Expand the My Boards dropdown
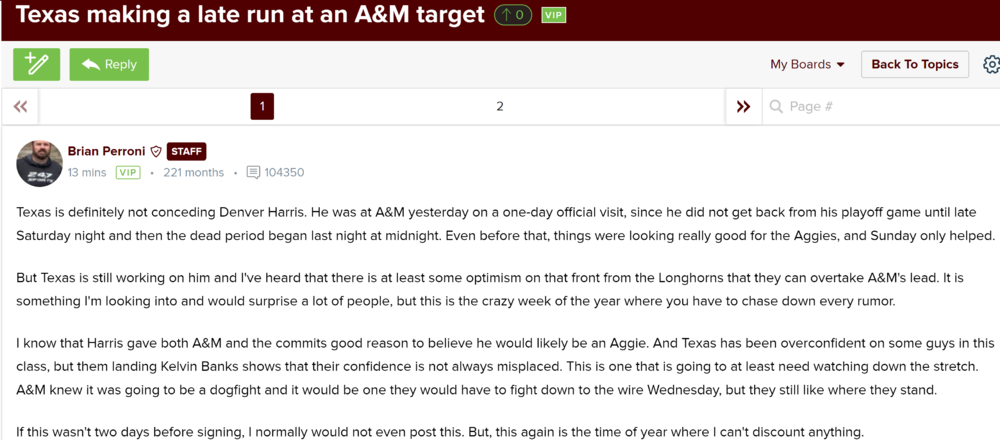 point(807,64)
